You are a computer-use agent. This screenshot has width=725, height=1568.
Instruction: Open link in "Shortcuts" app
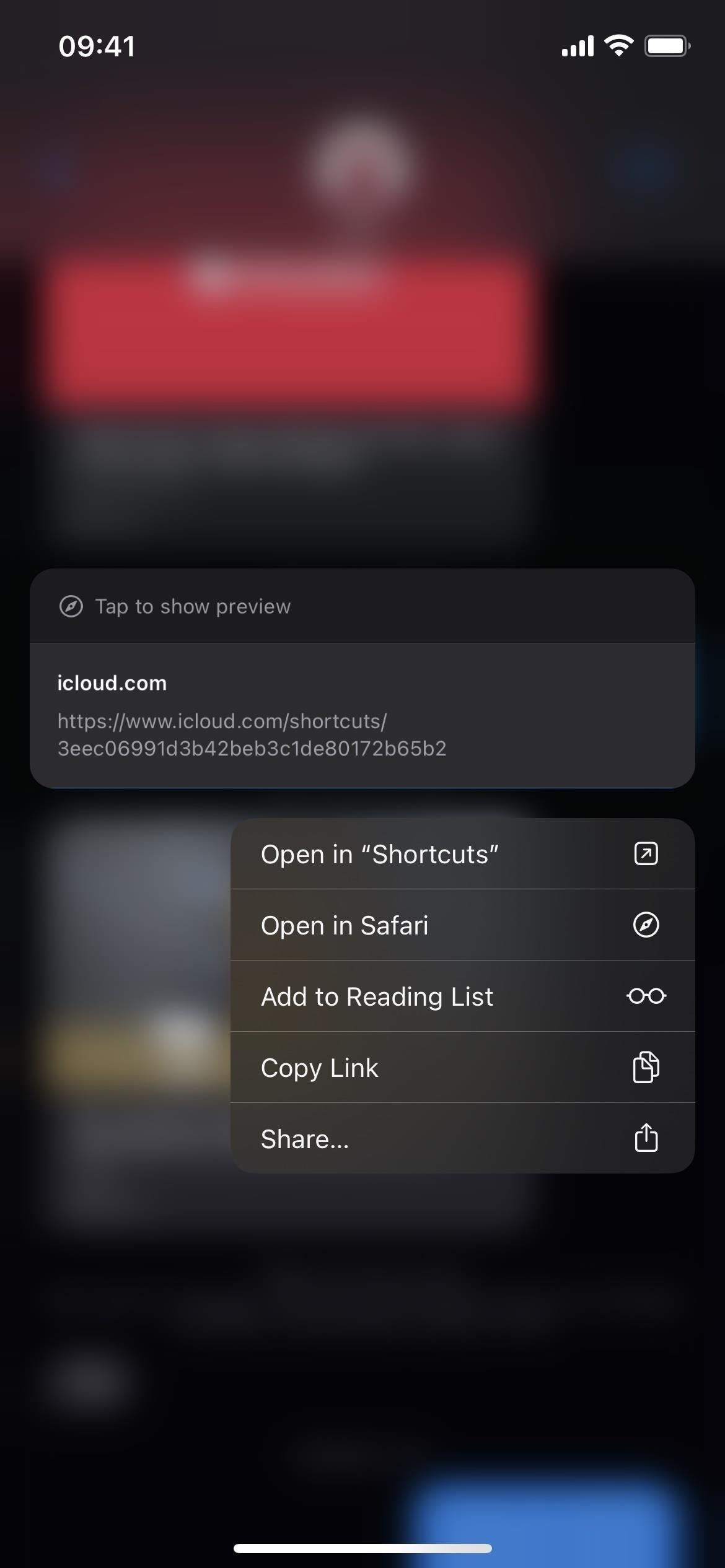coord(462,854)
